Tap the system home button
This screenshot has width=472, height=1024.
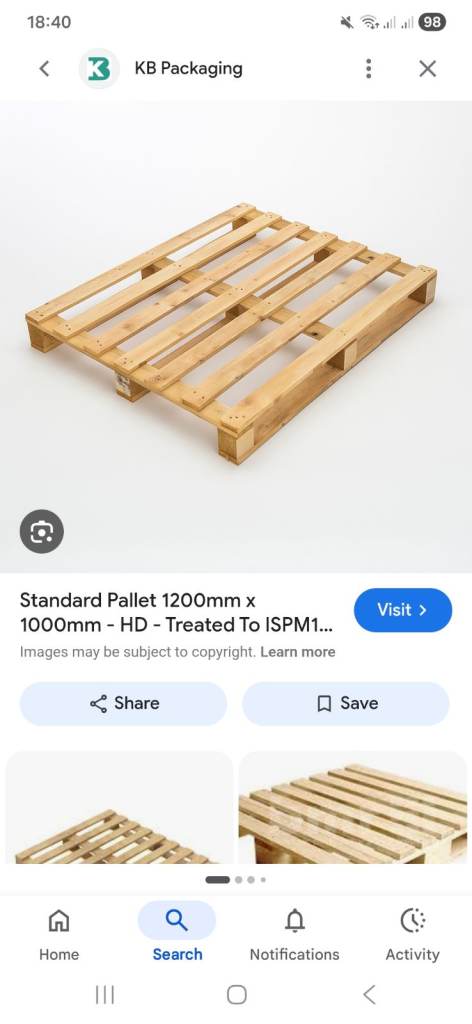point(236,995)
